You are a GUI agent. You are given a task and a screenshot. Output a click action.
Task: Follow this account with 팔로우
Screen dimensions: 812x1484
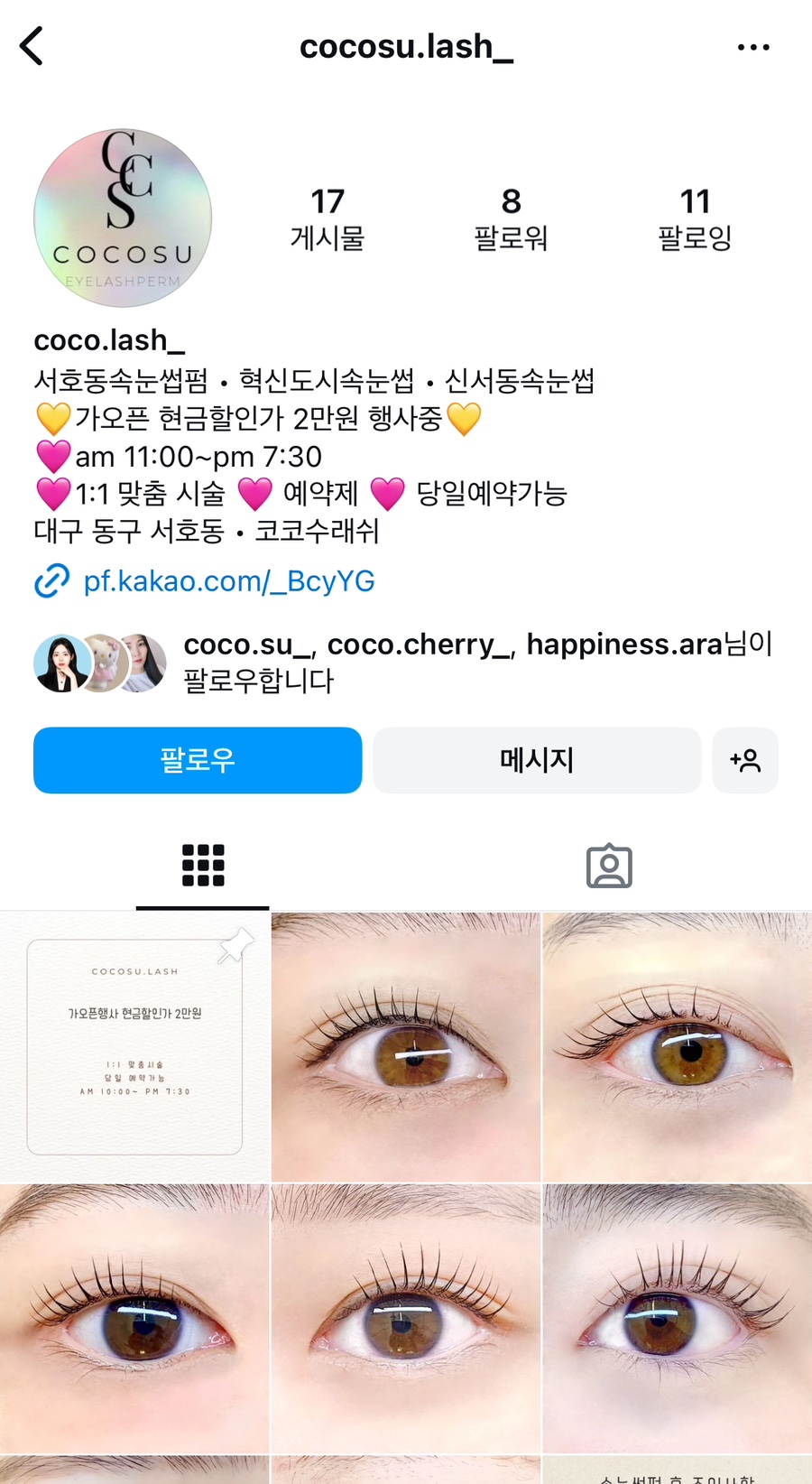click(198, 760)
